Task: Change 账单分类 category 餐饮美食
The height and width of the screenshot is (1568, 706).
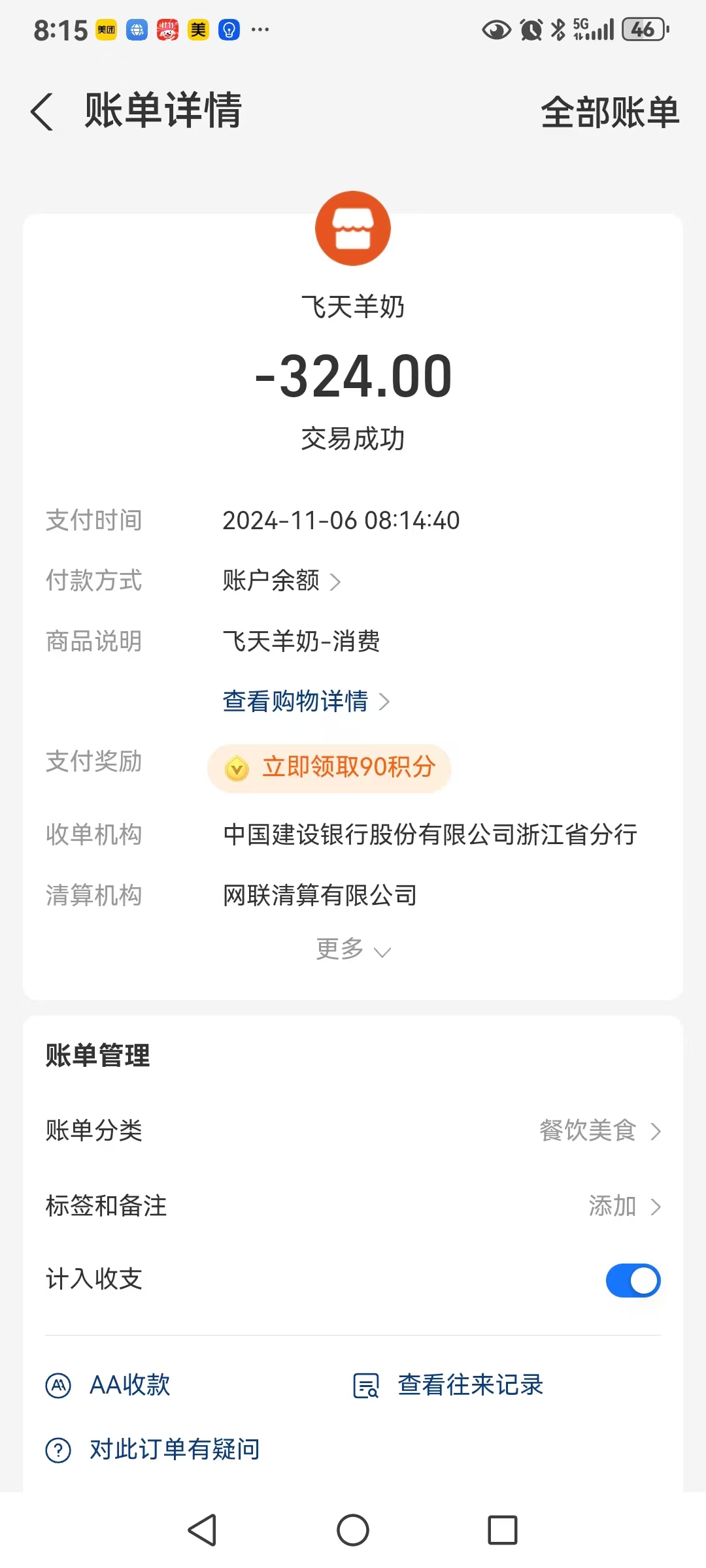Action: coord(599,1131)
